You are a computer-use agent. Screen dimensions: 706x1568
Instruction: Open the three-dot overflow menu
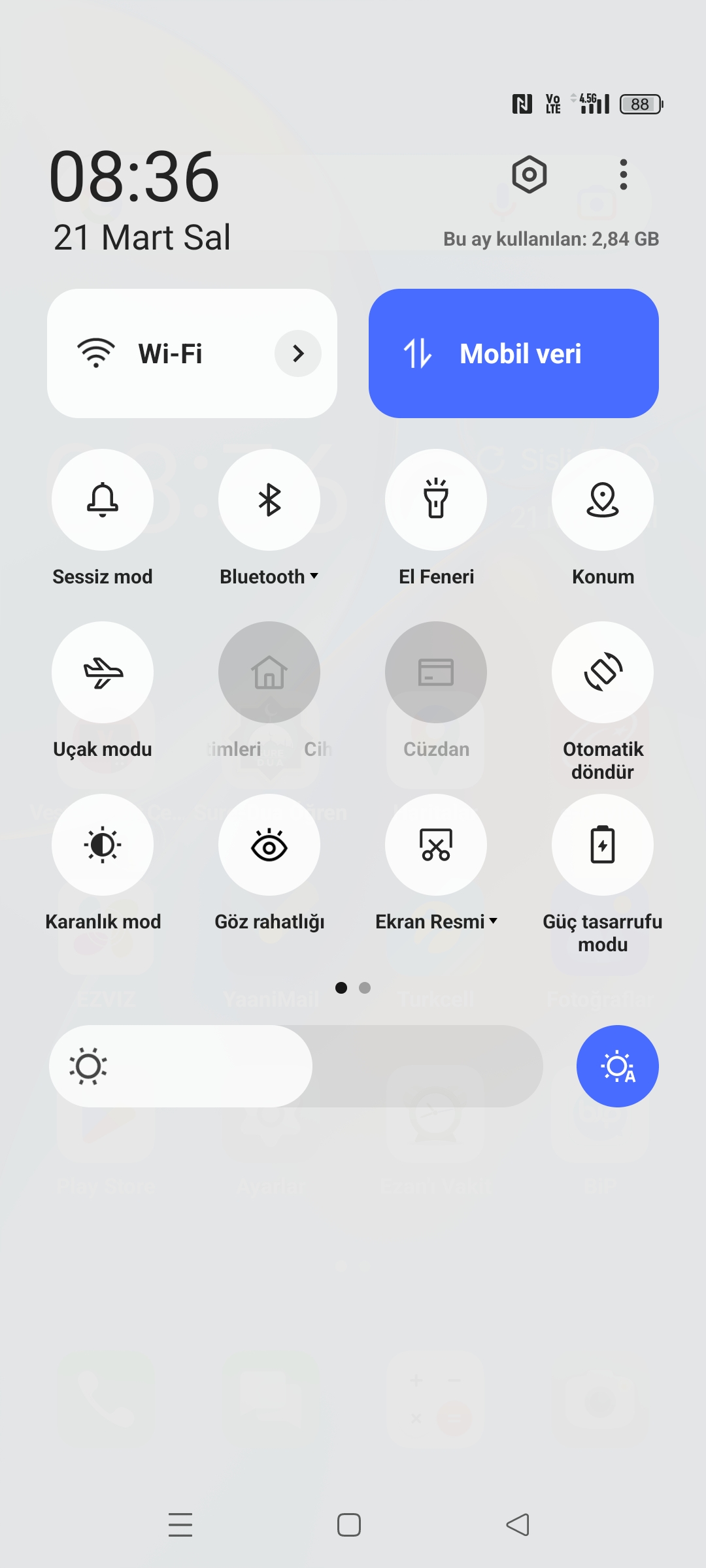623,174
